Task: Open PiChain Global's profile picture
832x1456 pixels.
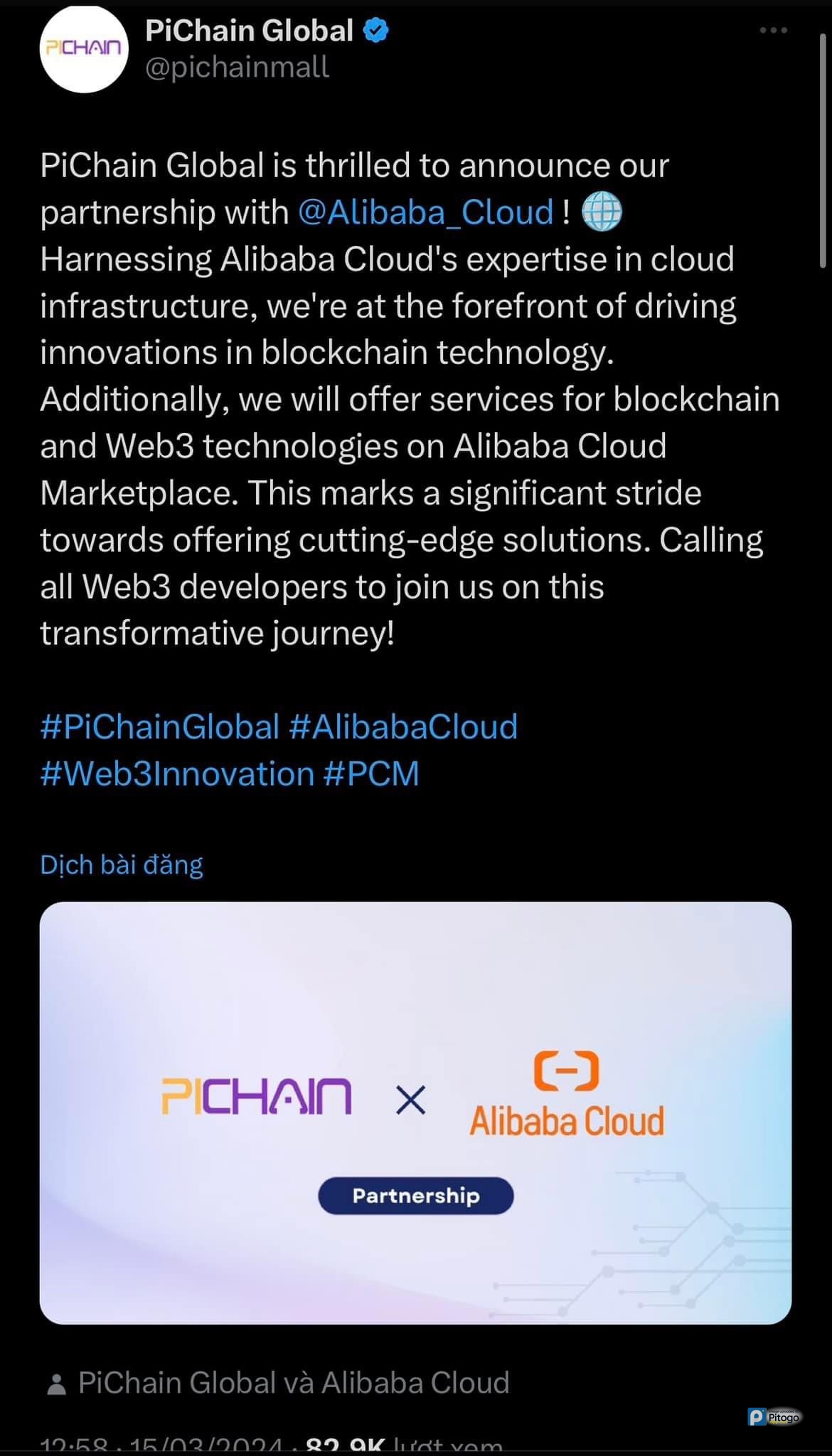Action: pyautogui.click(x=83, y=50)
